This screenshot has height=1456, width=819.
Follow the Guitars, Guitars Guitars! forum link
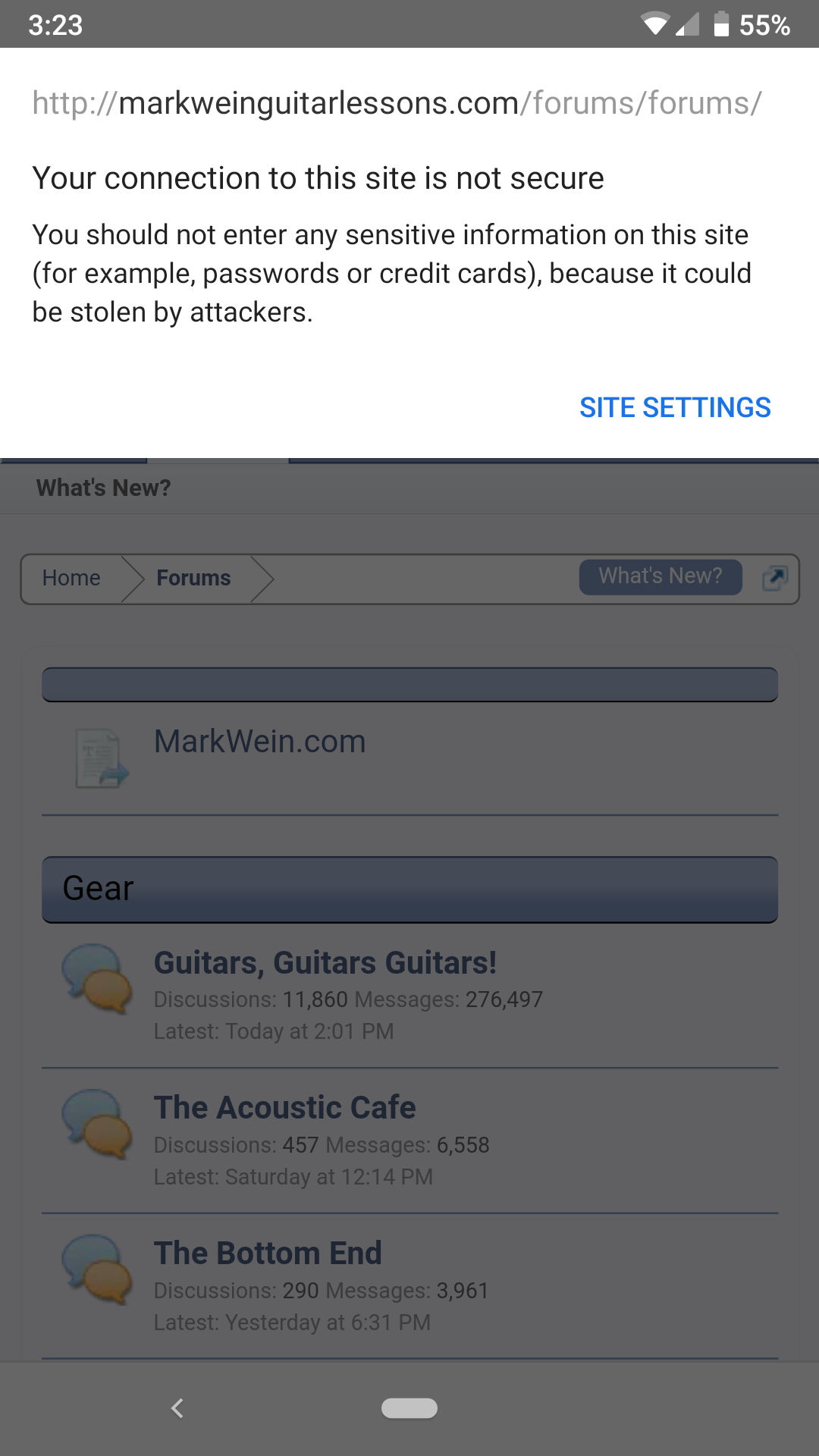click(325, 962)
